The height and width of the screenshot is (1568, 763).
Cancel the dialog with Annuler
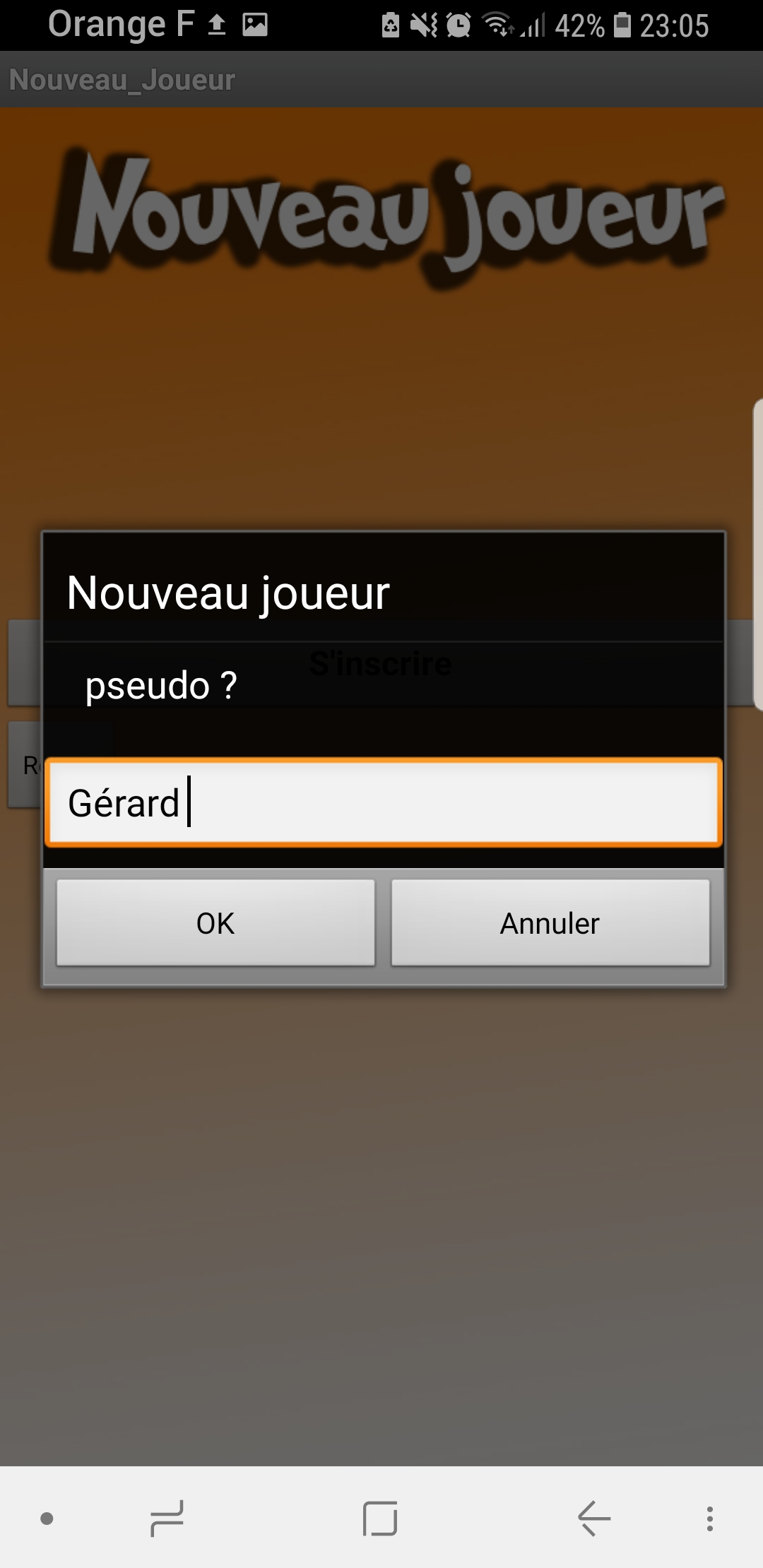tap(550, 922)
